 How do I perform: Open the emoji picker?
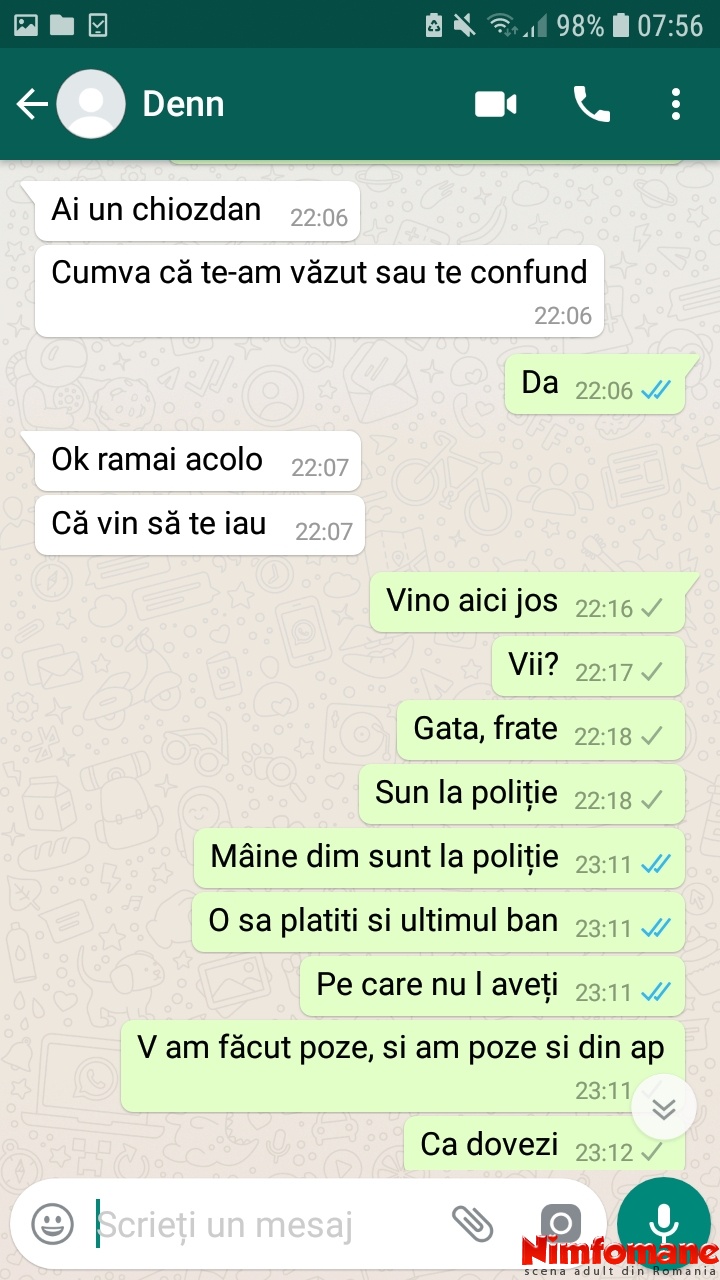click(x=52, y=1223)
